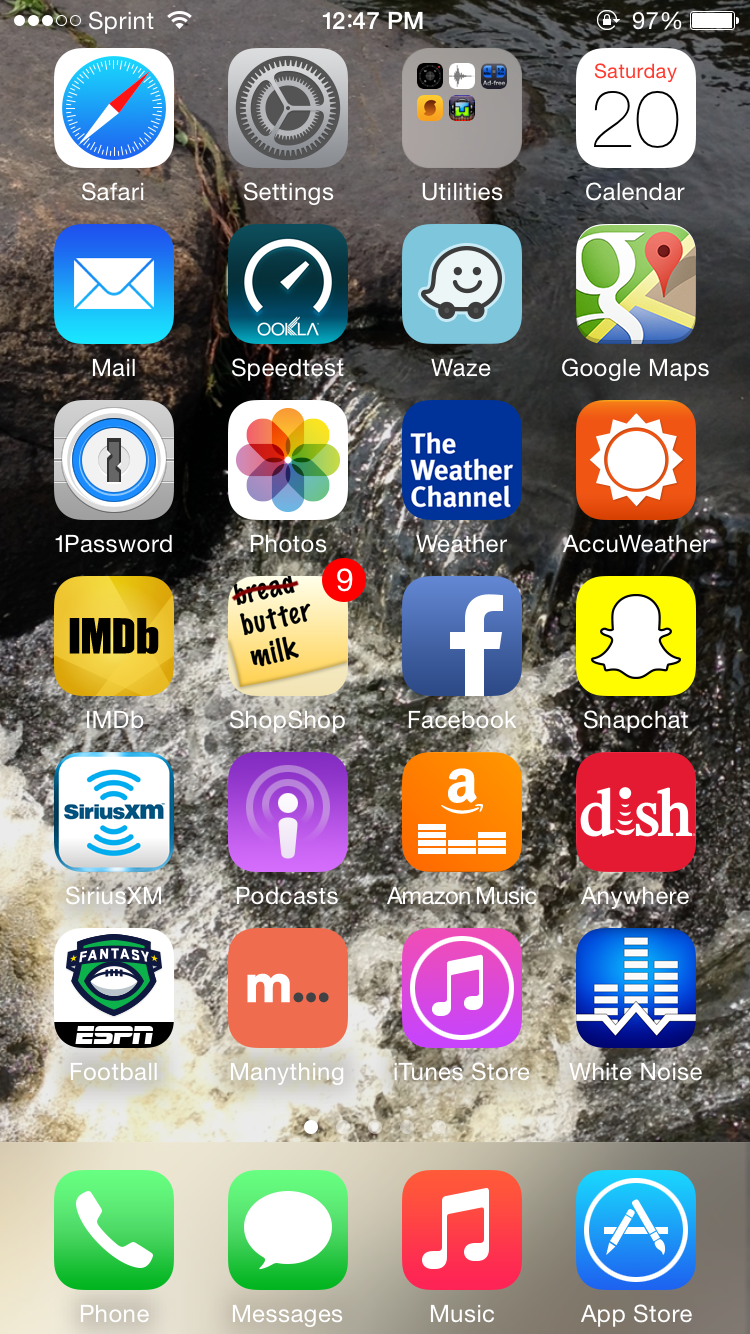
Task: Open the ShopShop shopping list
Action: 288,636
